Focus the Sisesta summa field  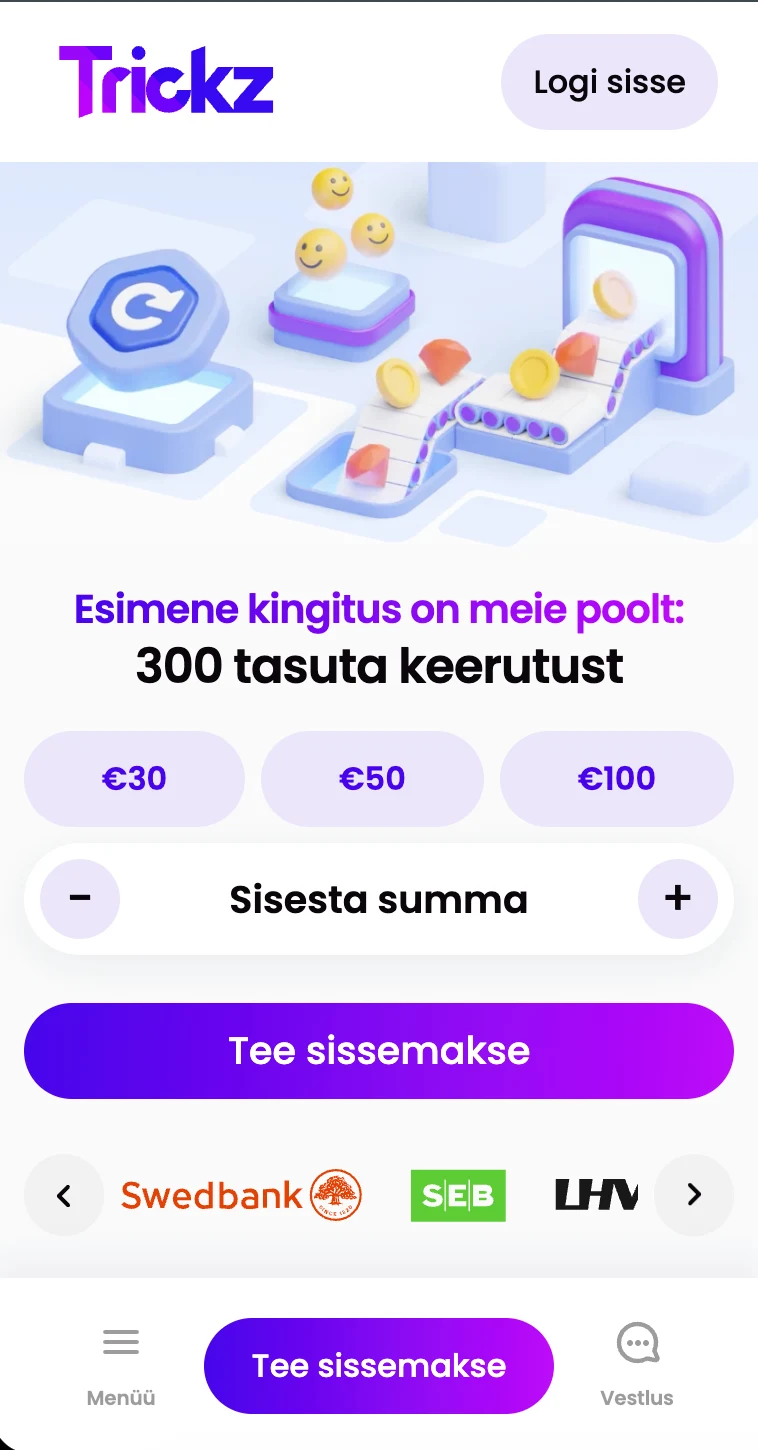(378, 900)
